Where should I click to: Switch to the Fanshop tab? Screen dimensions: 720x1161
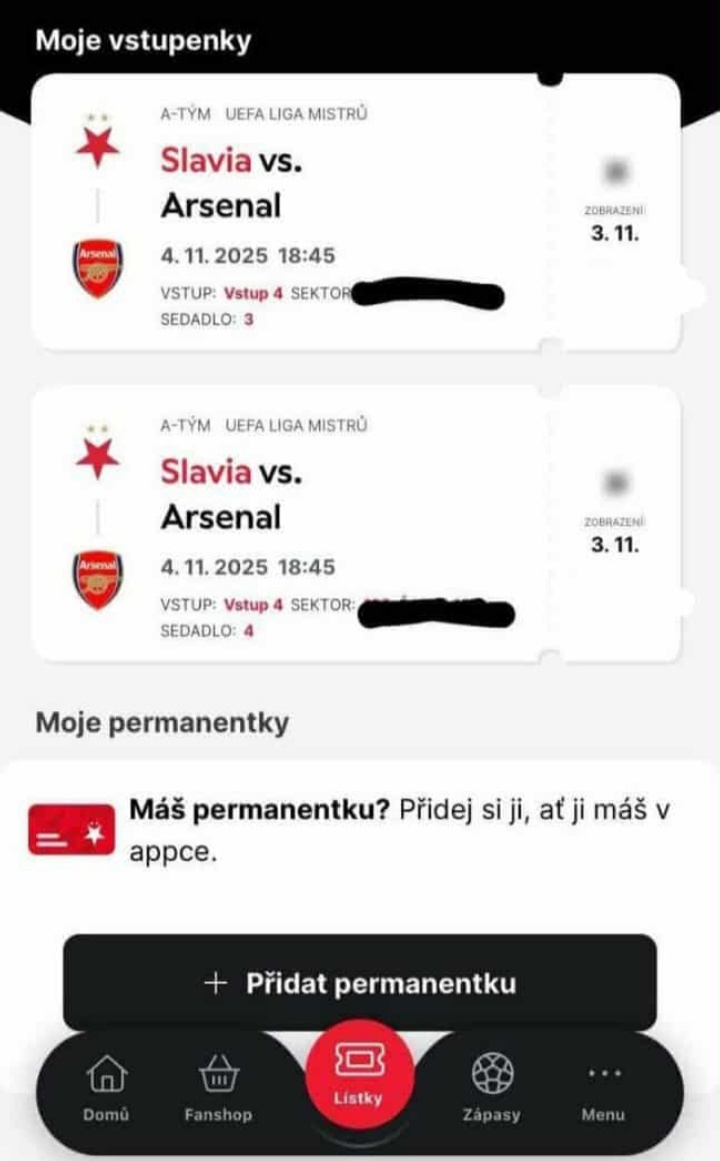218,1087
